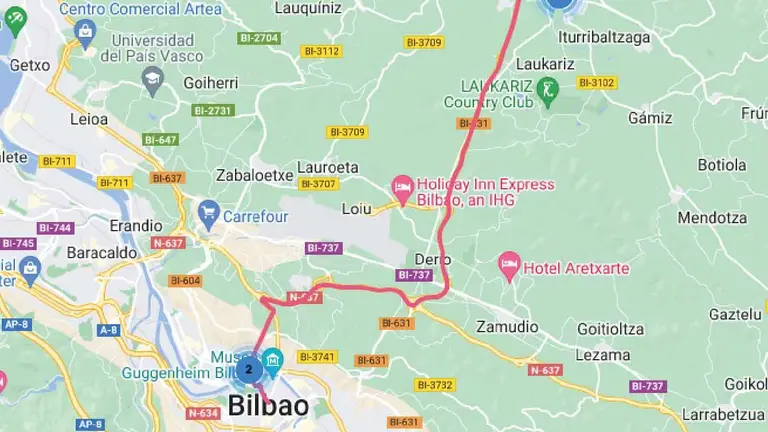Open the cluster marker showing 2
The width and height of the screenshot is (768, 432).
point(248,370)
